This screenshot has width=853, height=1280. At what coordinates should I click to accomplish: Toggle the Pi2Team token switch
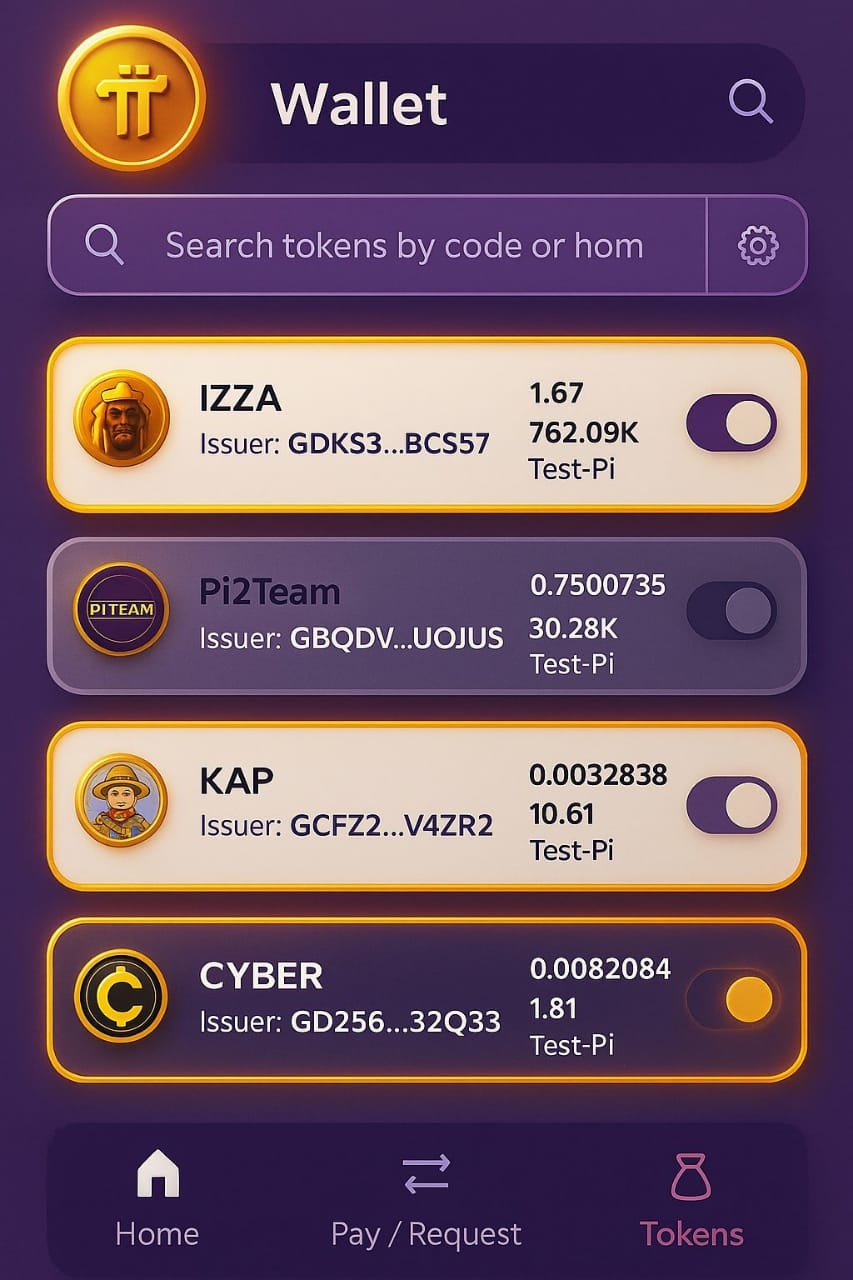click(731, 611)
